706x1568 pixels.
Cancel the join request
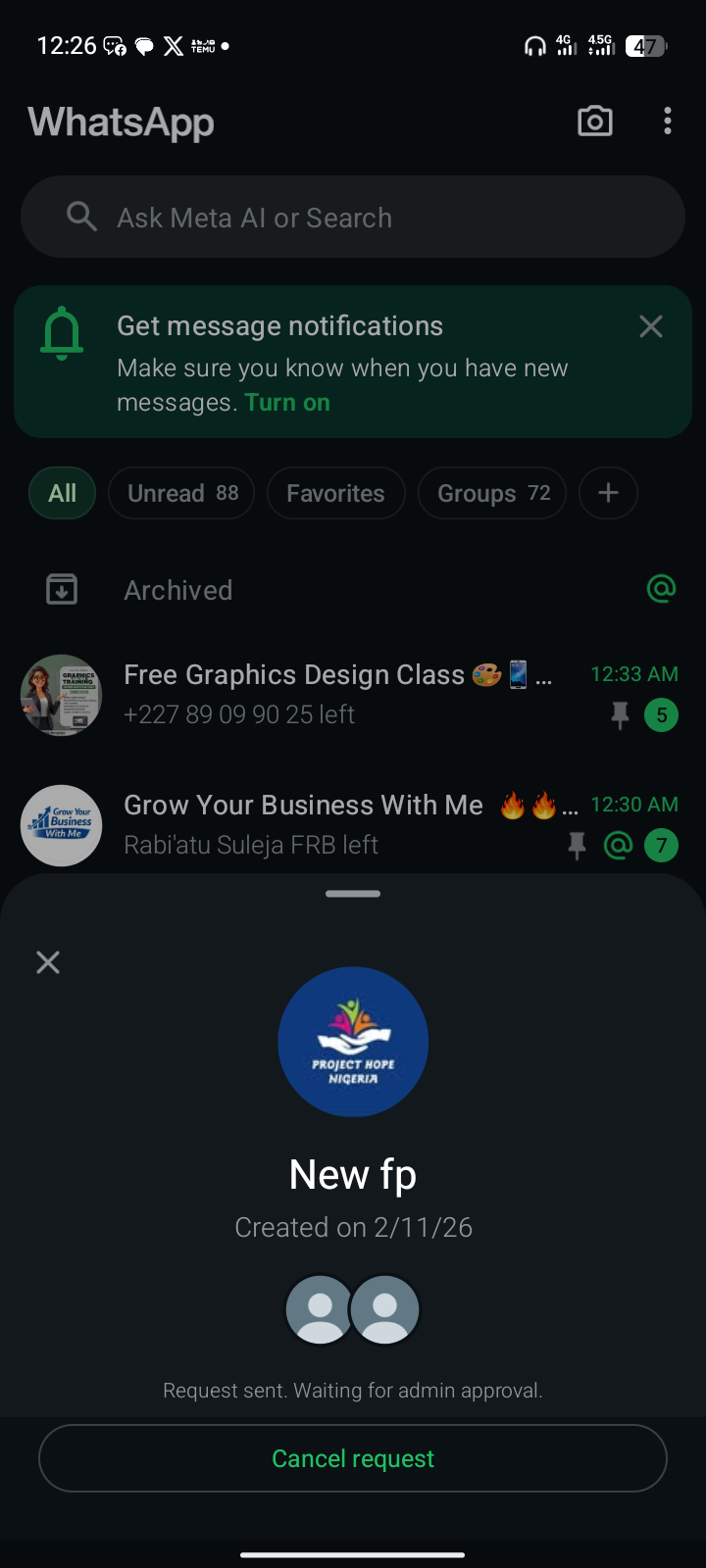coord(353,1458)
